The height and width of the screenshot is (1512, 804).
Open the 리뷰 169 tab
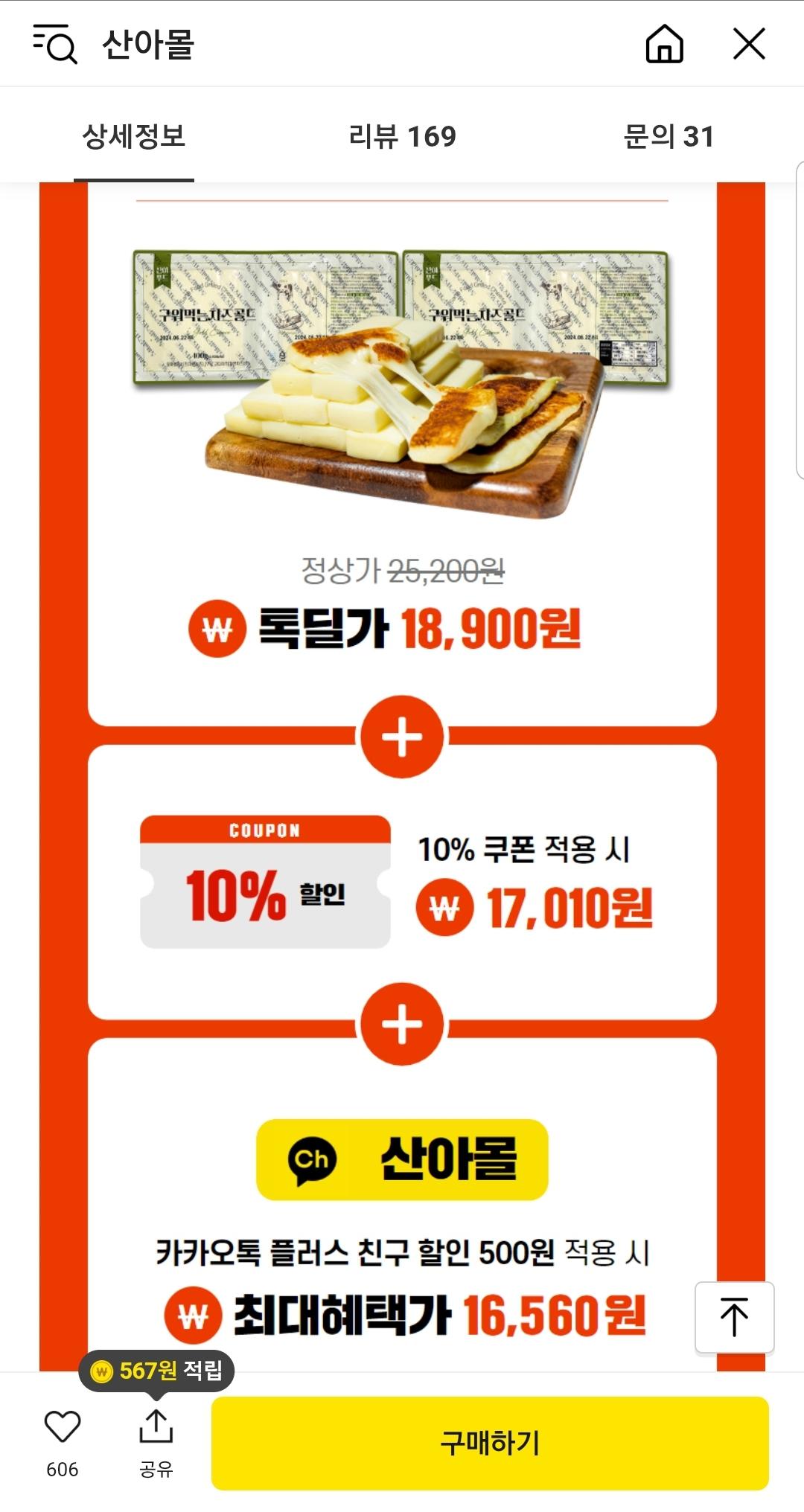[402, 136]
